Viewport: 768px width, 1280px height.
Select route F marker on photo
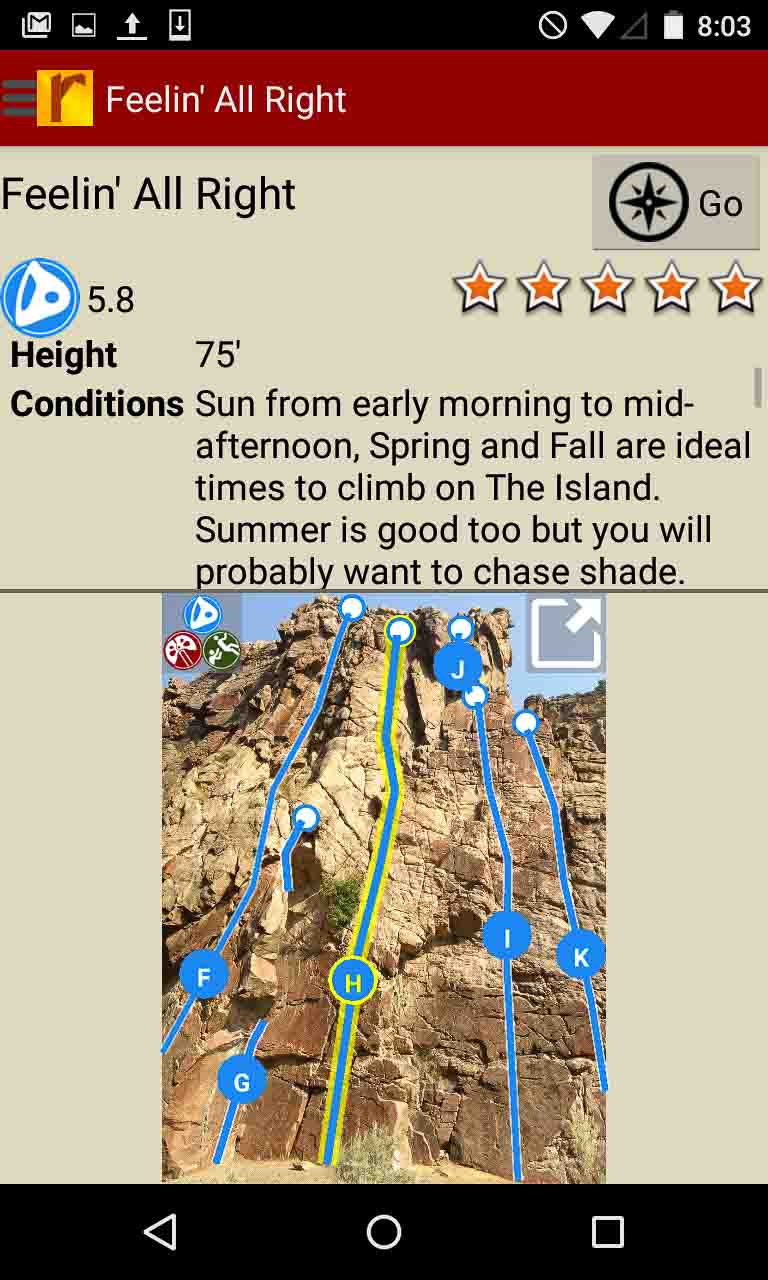pyautogui.click(x=204, y=976)
